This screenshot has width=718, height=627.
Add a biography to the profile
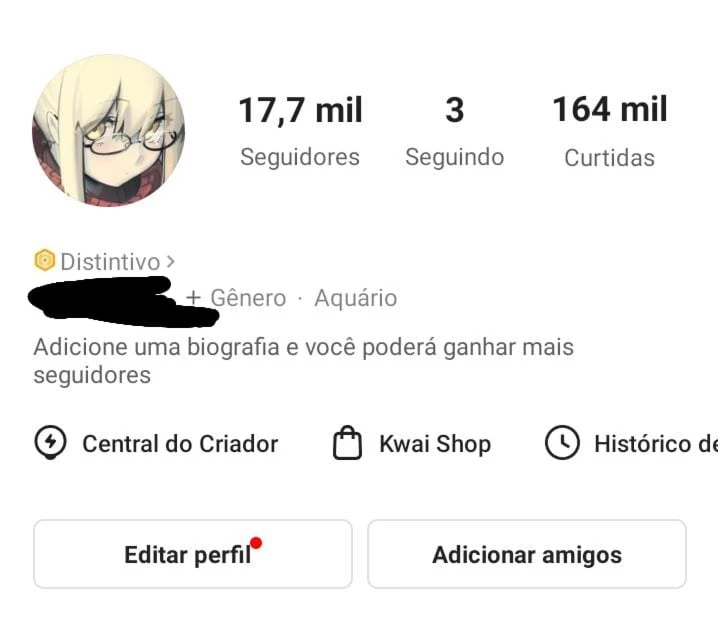(303, 361)
